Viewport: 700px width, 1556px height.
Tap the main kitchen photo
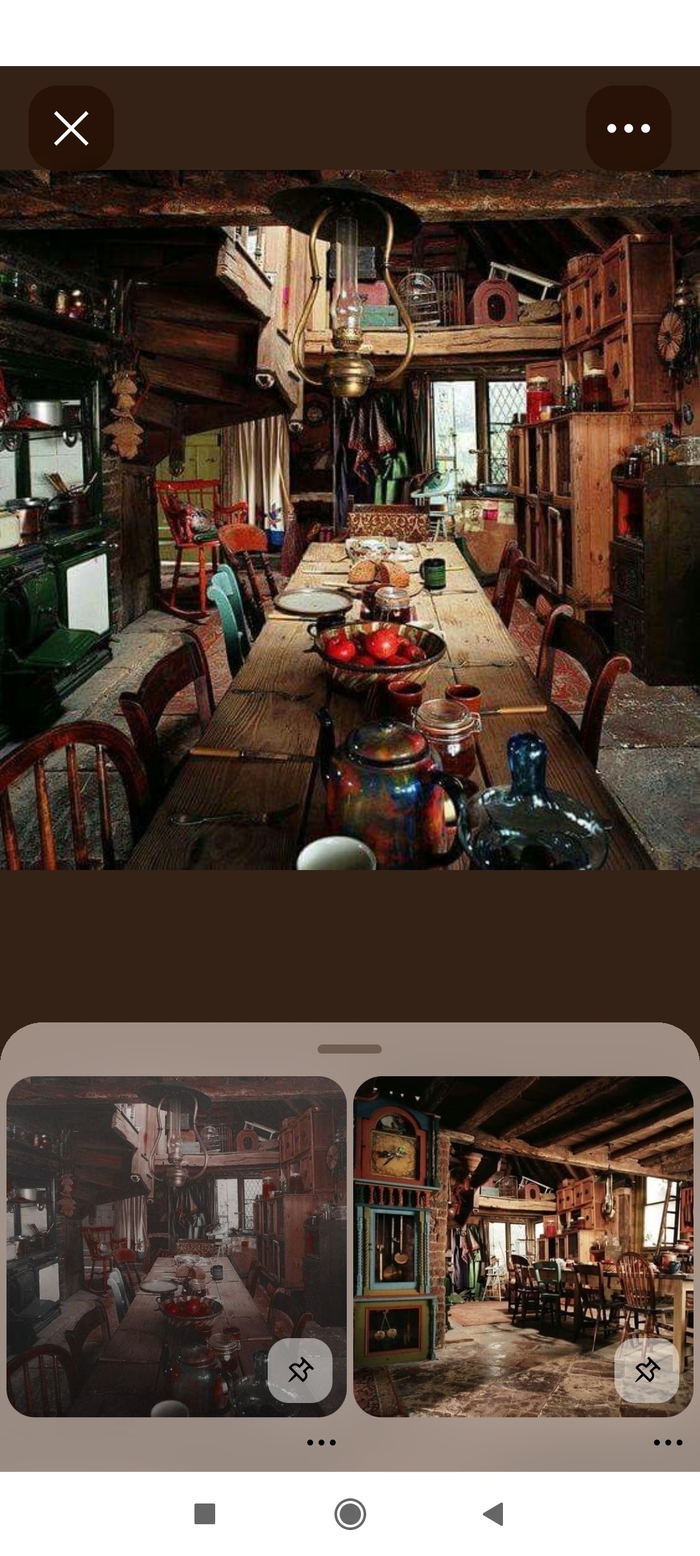click(x=350, y=520)
